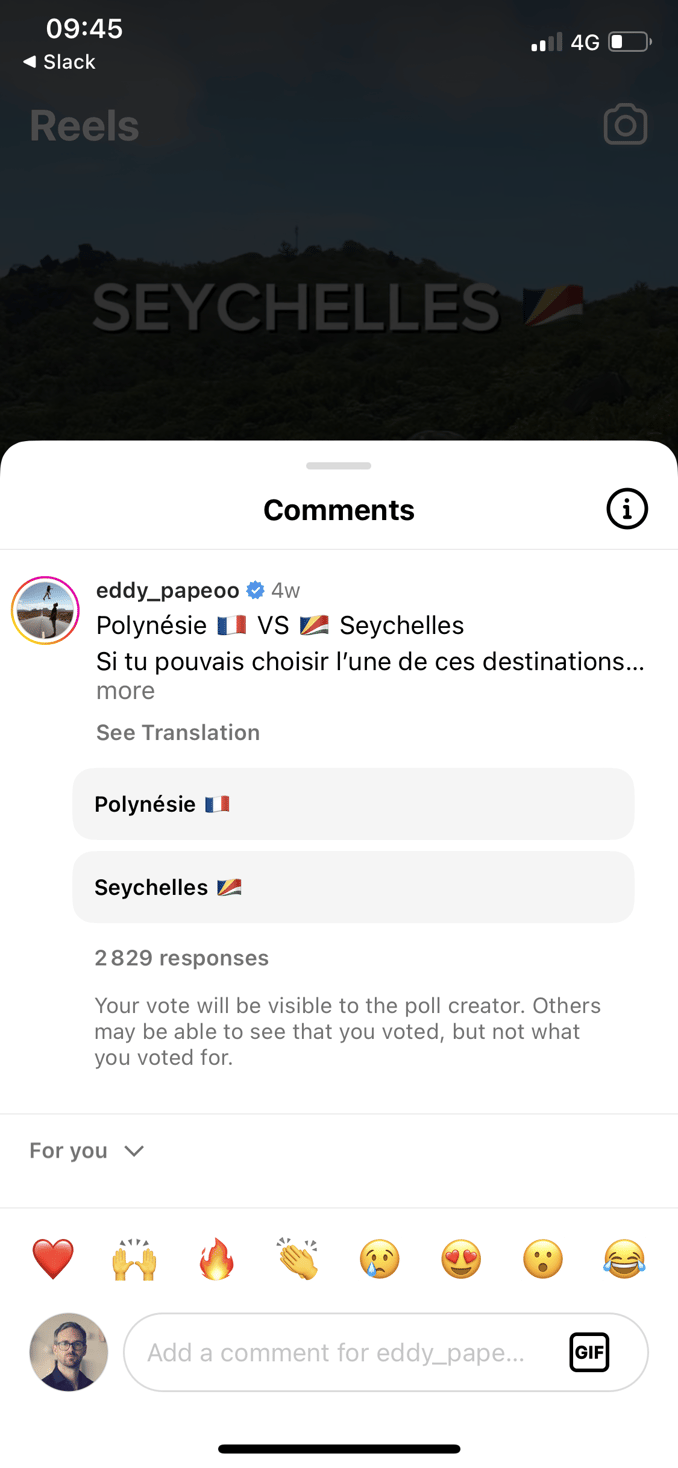This screenshot has height=1468, width=678.
Task: Insert the clapping hands emoji
Action: [298, 1259]
